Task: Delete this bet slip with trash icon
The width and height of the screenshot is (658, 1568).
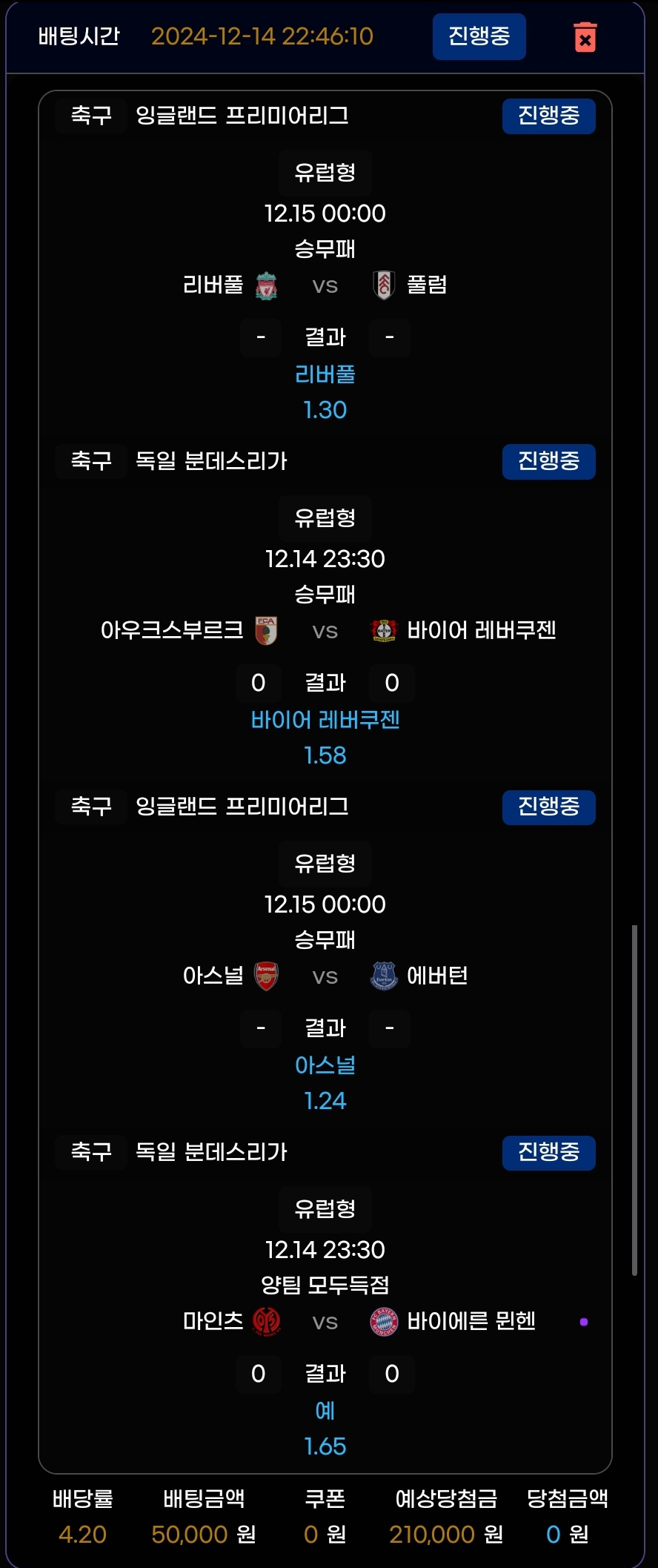Action: pyautogui.click(x=585, y=37)
